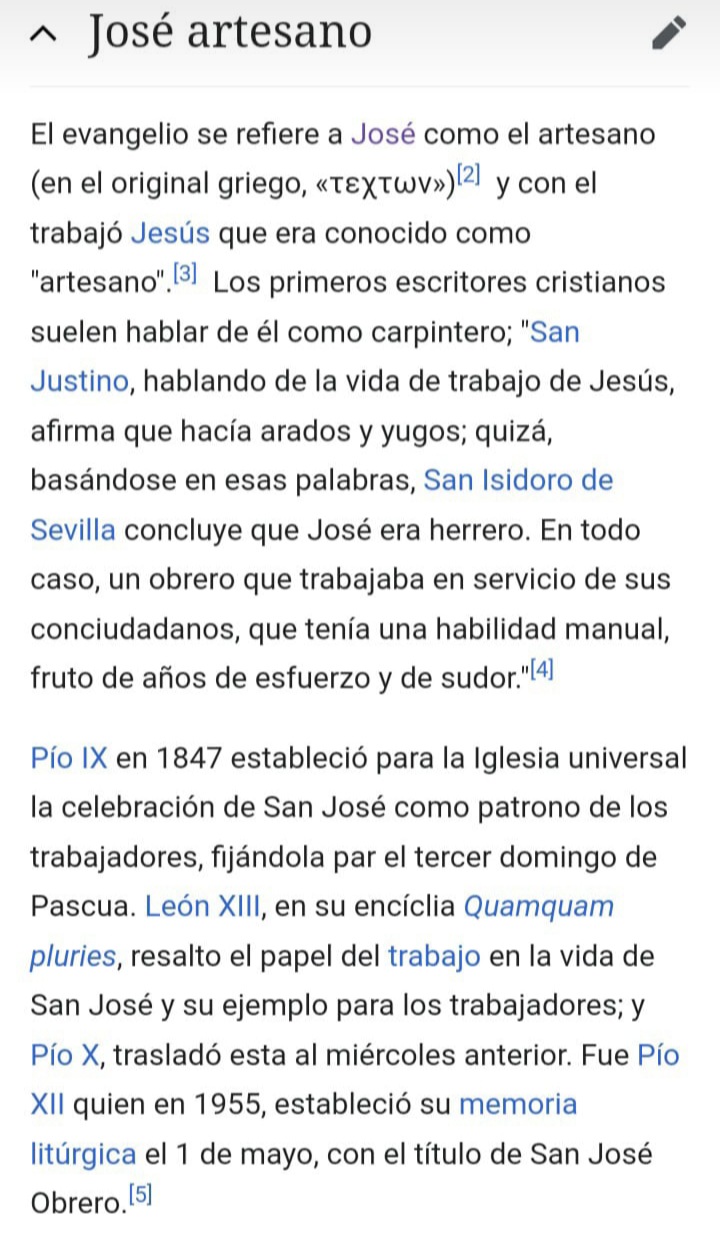Open the San Isidoro de Sevilla link
Screen dimensions: 720x1237
pos(518,480)
